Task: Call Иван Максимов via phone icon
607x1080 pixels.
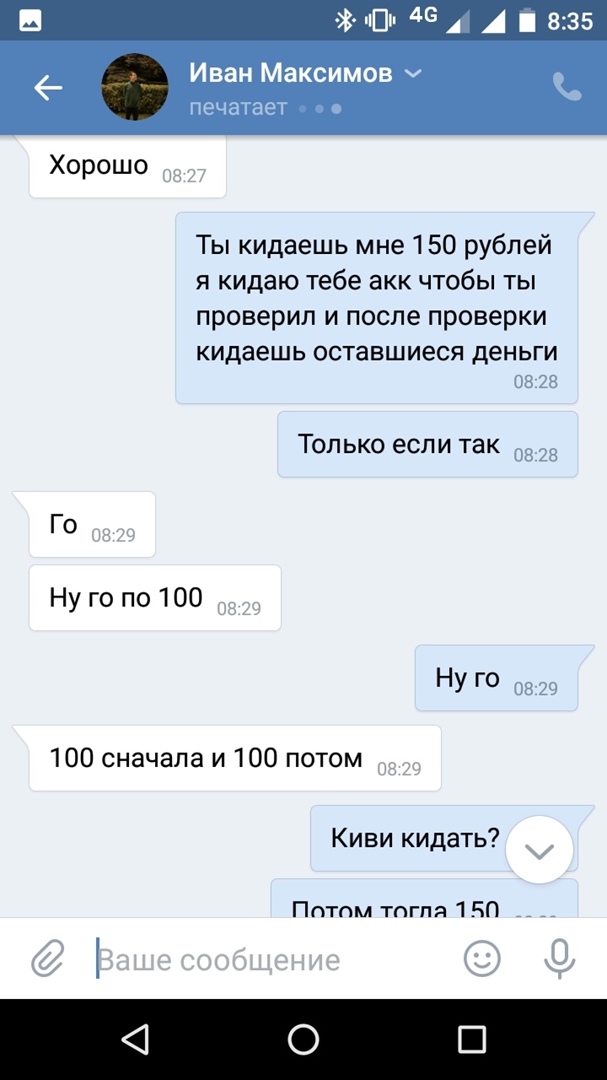Action: point(566,88)
